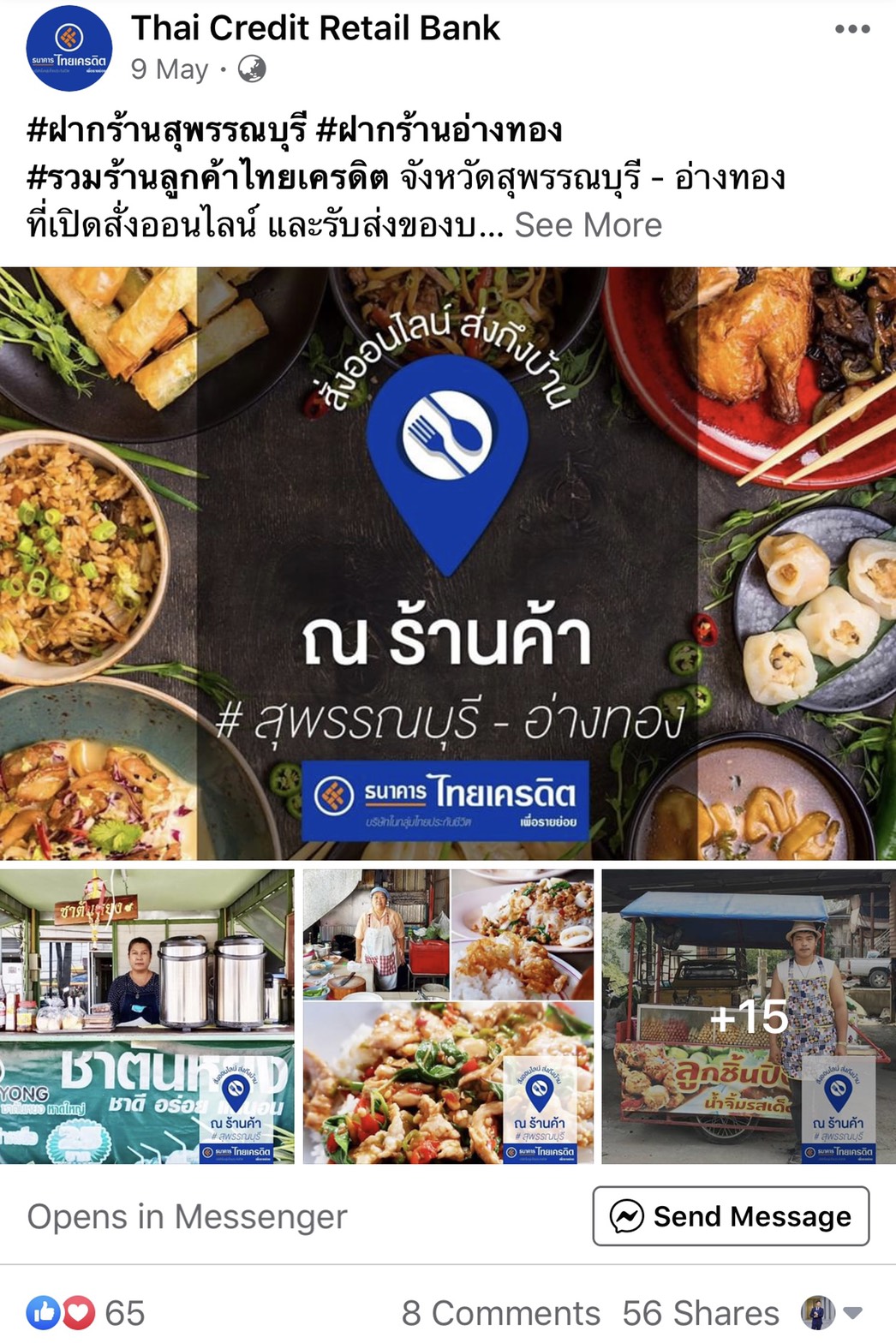This screenshot has width=896, height=1343.
Task: Open the large food banner photo
Action: [448, 563]
